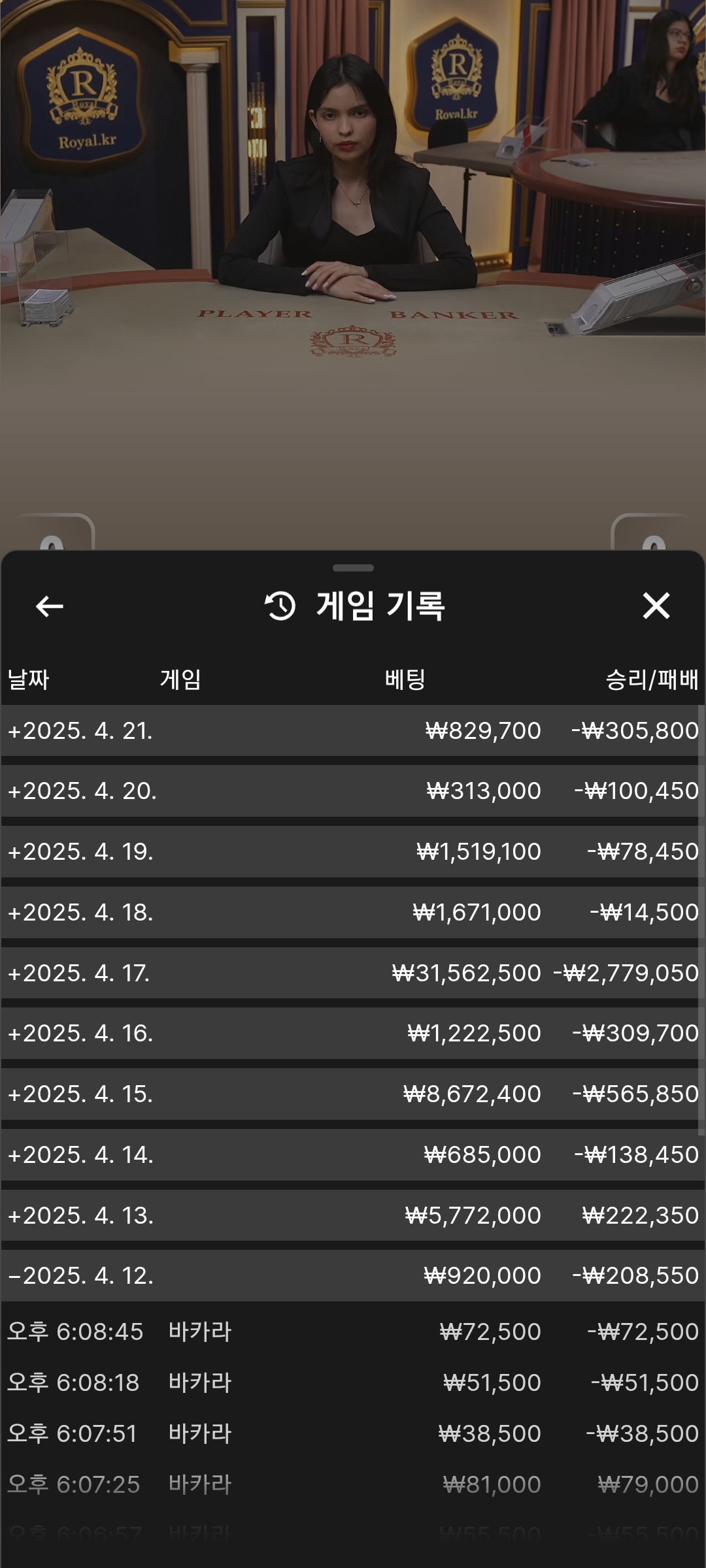Open the 오후 6:07:51 바카라 round details
This screenshot has width=706, height=1568.
click(x=353, y=1433)
